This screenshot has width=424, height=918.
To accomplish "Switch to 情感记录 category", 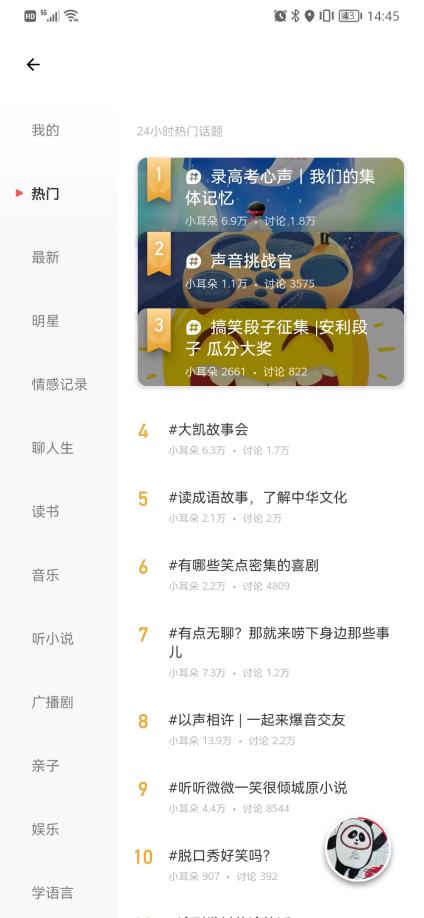I will click(x=59, y=384).
